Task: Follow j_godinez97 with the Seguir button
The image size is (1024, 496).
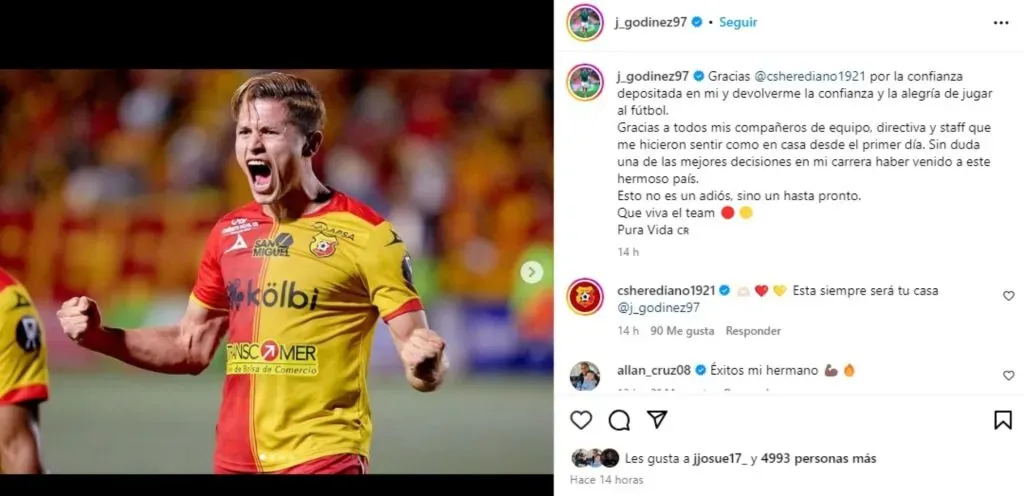Action: click(x=738, y=22)
